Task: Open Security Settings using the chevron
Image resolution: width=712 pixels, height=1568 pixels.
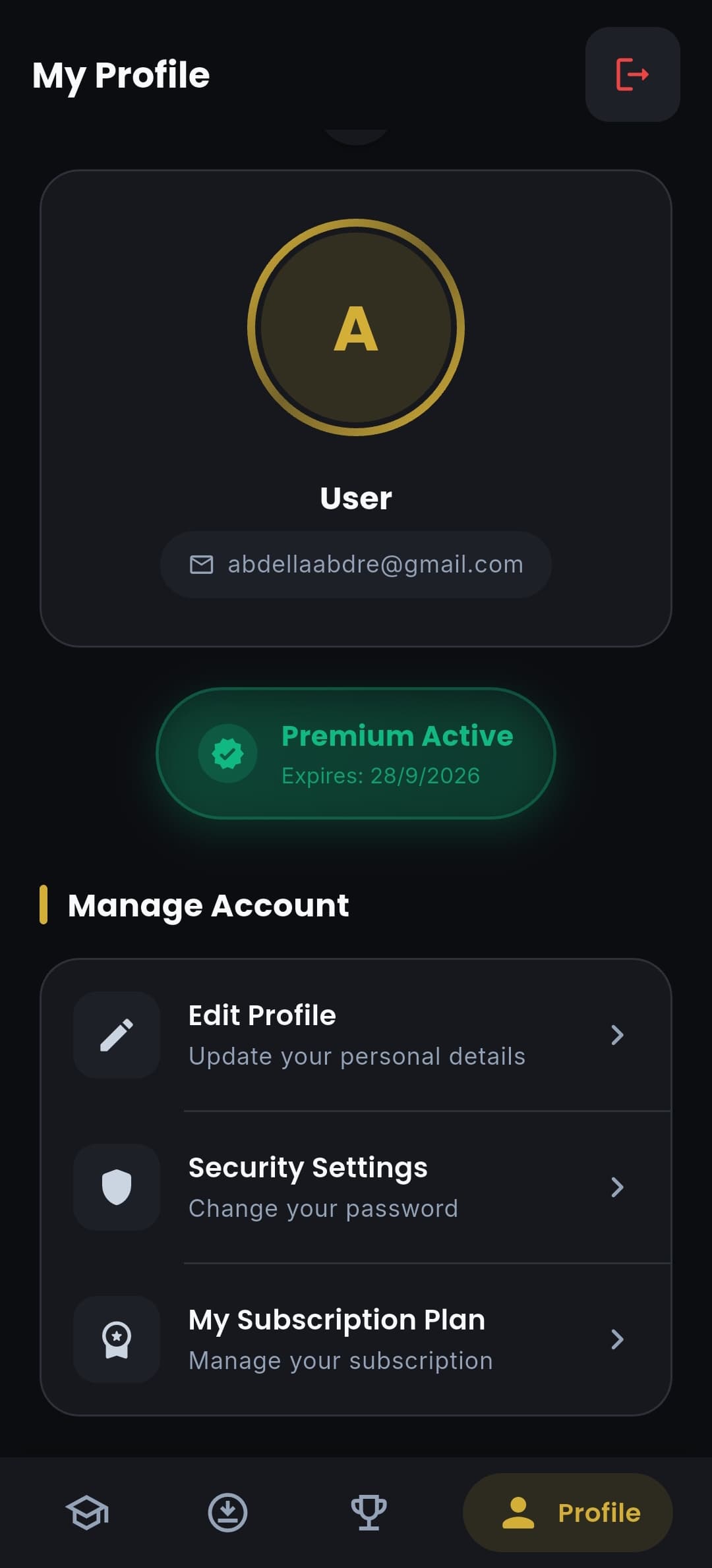Action: pos(618,1187)
